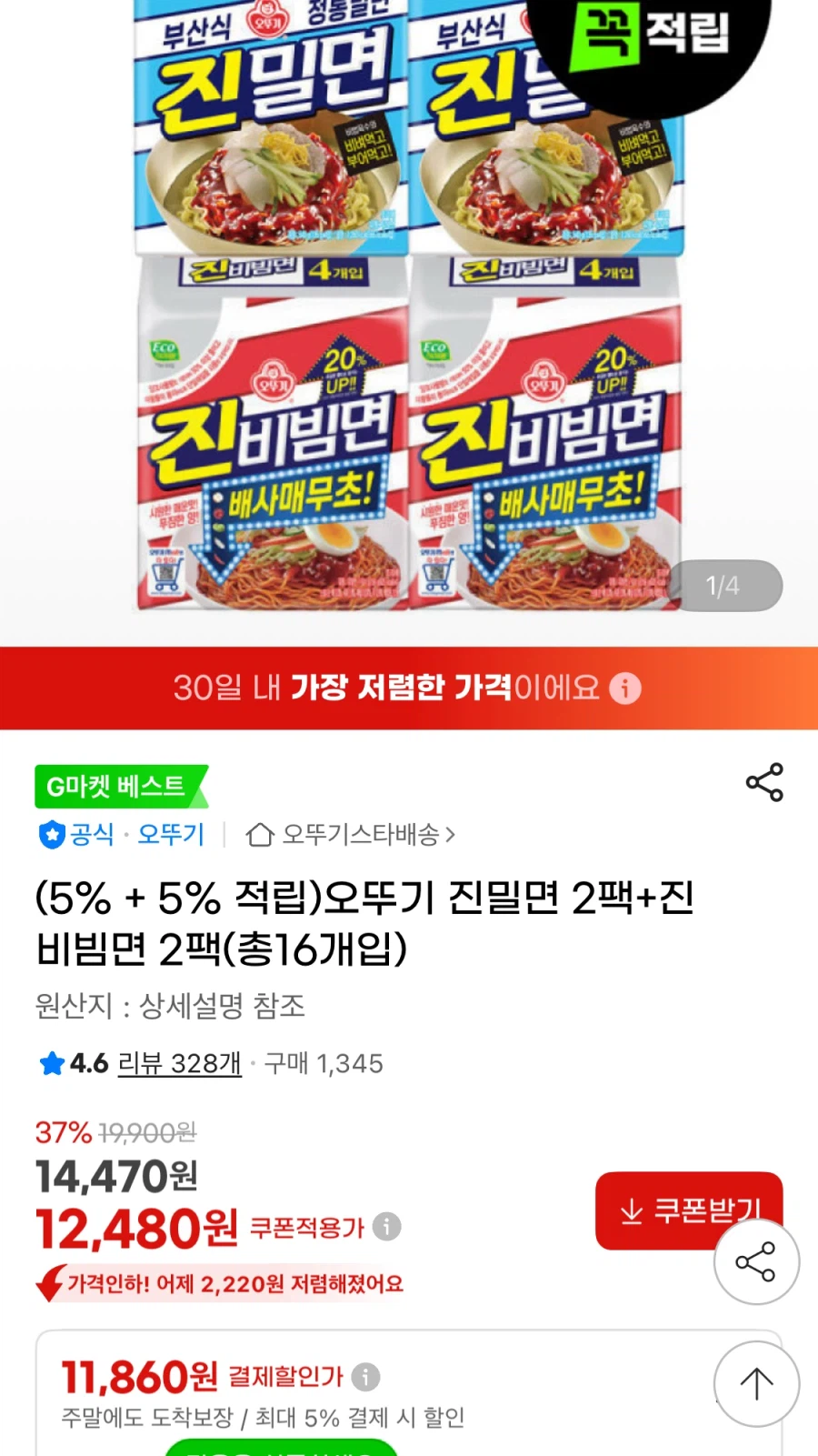This screenshot has height=1456, width=818.
Task: Open the 오뚜기 official seller link
Action: coord(174,835)
